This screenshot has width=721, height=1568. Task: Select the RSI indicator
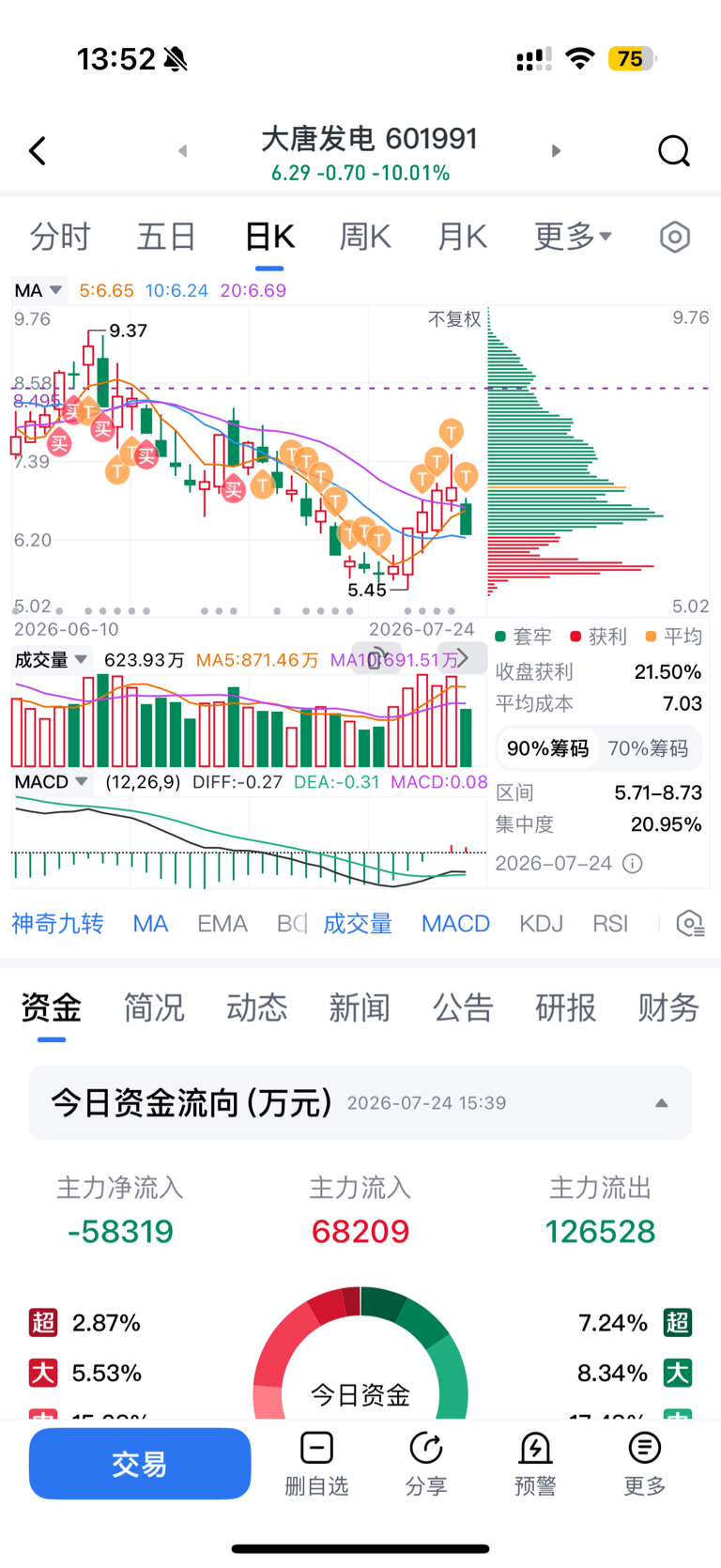tap(610, 924)
